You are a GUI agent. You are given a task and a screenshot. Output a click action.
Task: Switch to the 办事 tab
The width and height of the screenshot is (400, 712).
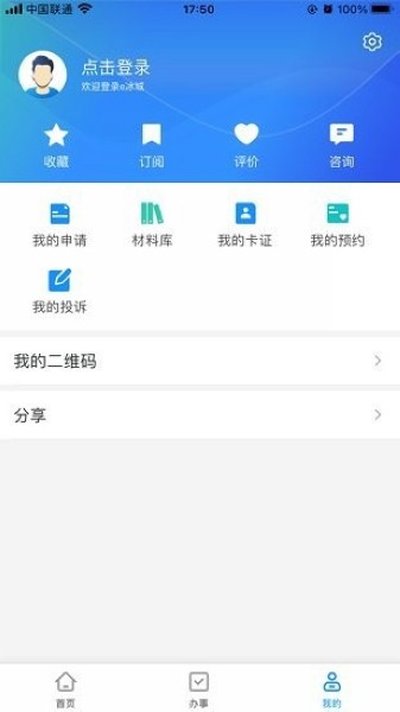point(199,689)
